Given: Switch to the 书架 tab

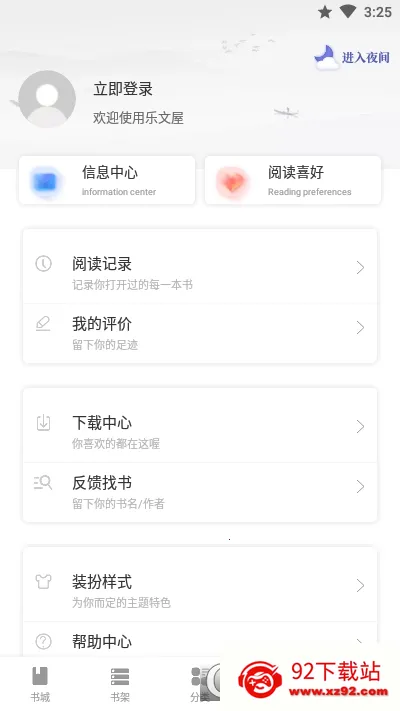Looking at the screenshot, I should (x=120, y=684).
